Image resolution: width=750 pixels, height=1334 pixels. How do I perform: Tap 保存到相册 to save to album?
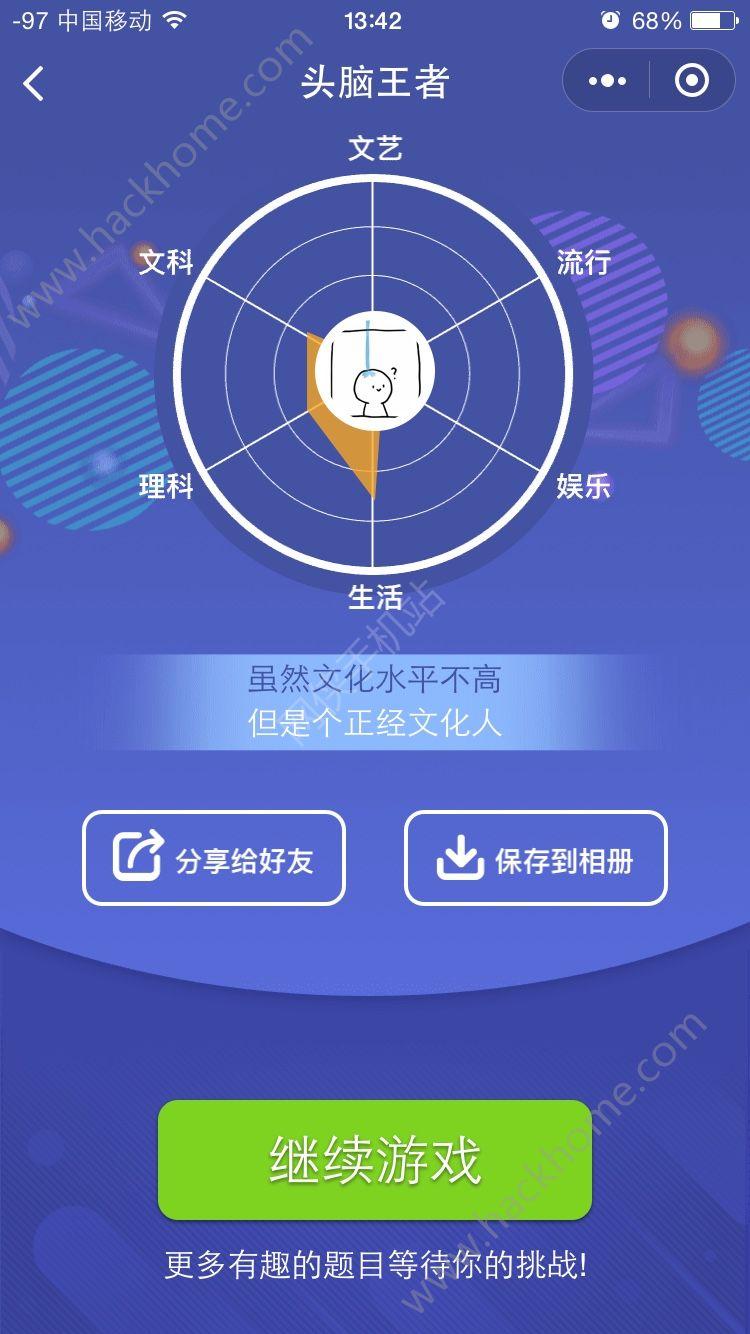535,859
